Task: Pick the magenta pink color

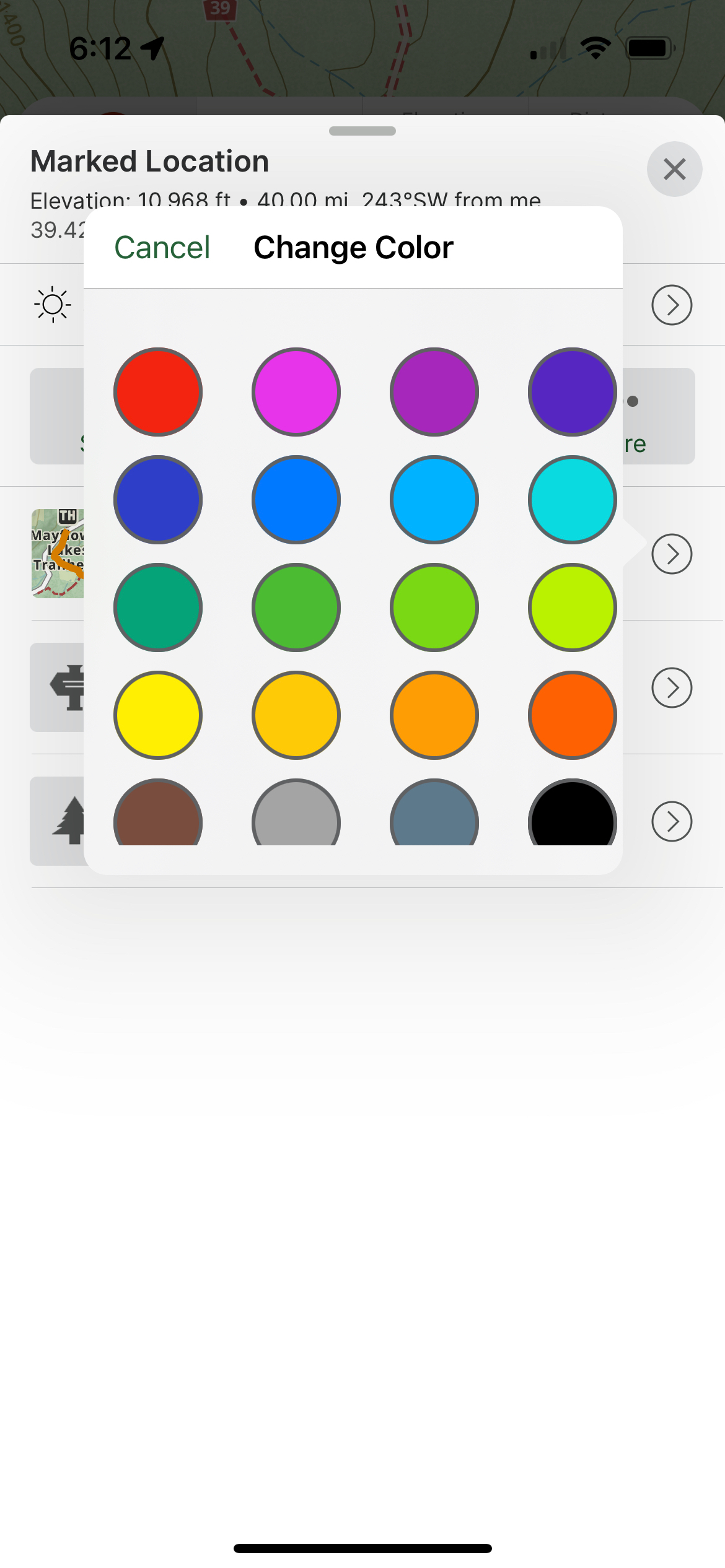Action: point(296,392)
